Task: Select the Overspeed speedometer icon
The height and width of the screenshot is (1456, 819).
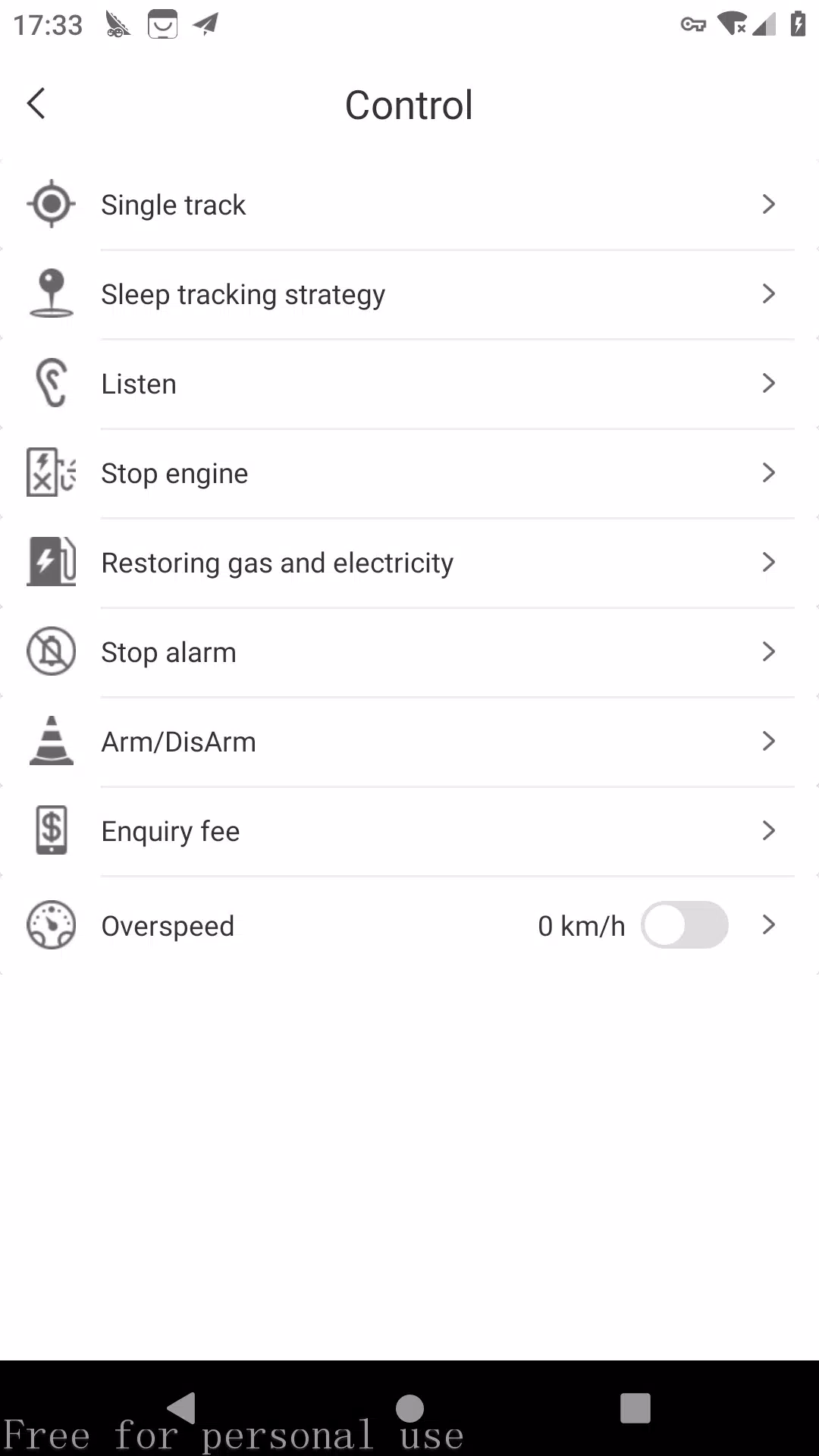Action: pos(51,924)
